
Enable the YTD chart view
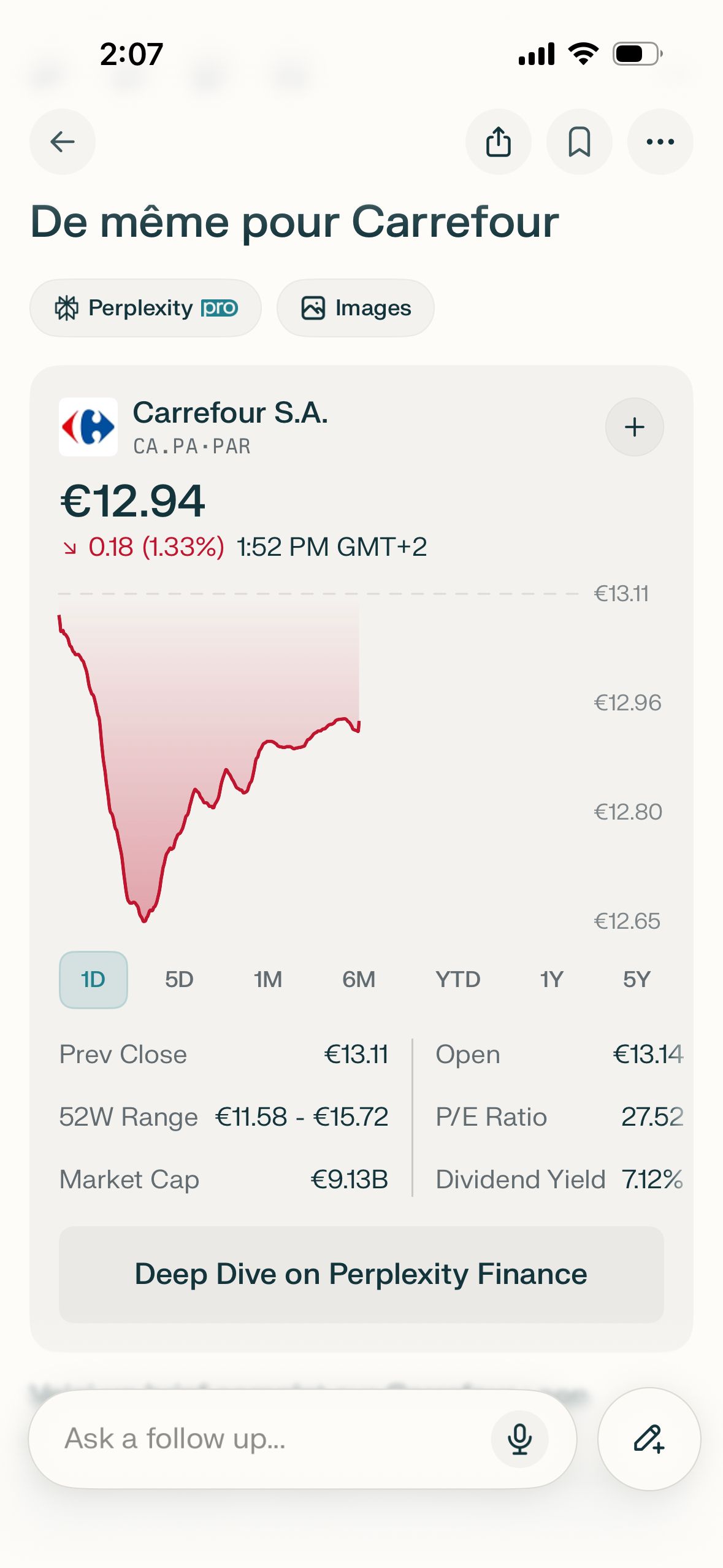pos(459,979)
